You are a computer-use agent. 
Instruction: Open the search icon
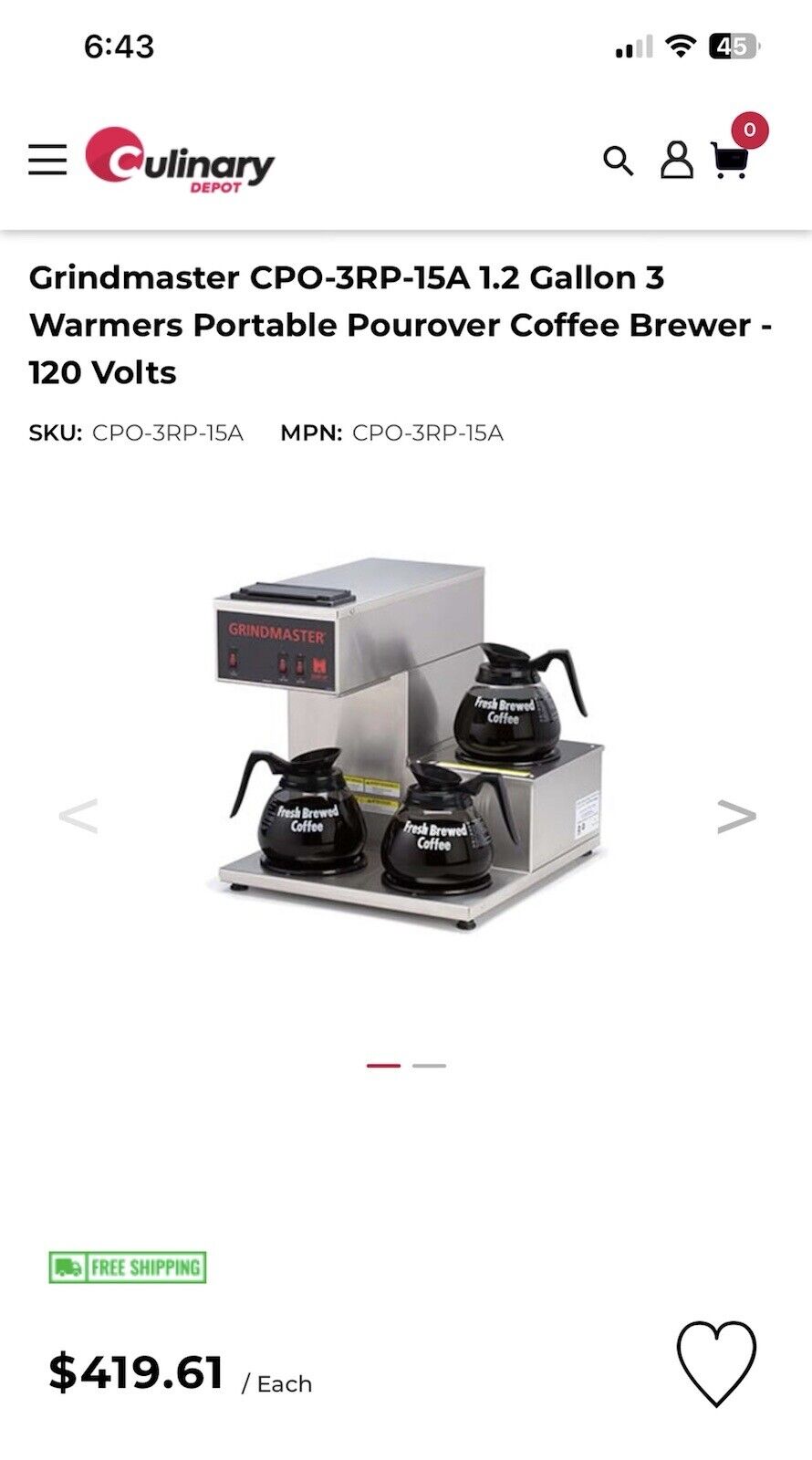(618, 161)
